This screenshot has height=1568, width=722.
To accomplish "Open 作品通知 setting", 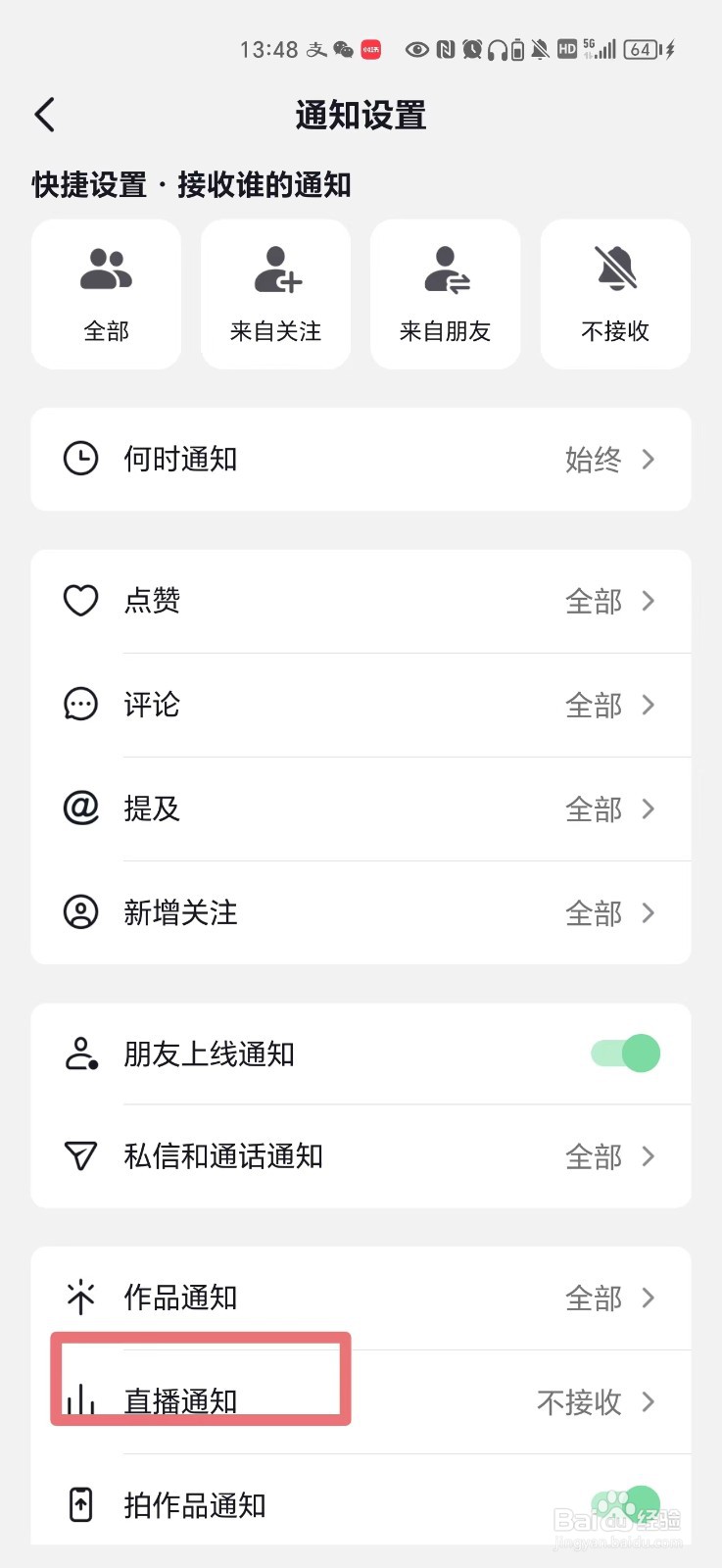I will click(361, 1298).
